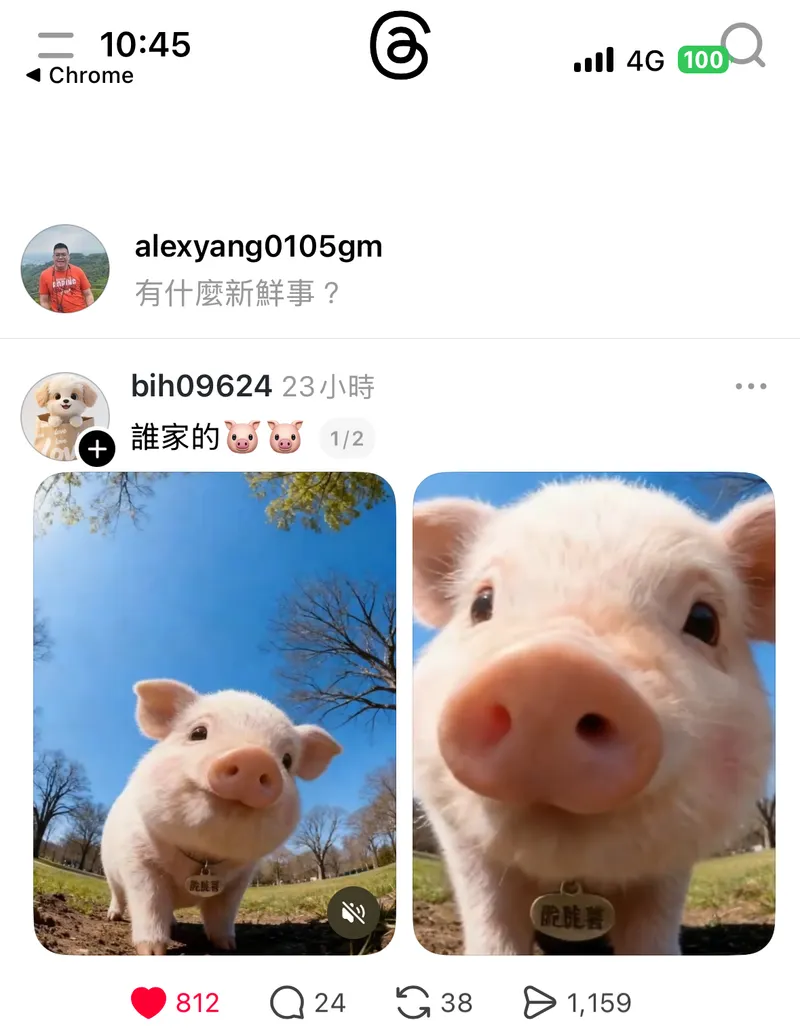Open the more options on bih09624's post
The height and width of the screenshot is (1035, 800).
tap(750, 387)
